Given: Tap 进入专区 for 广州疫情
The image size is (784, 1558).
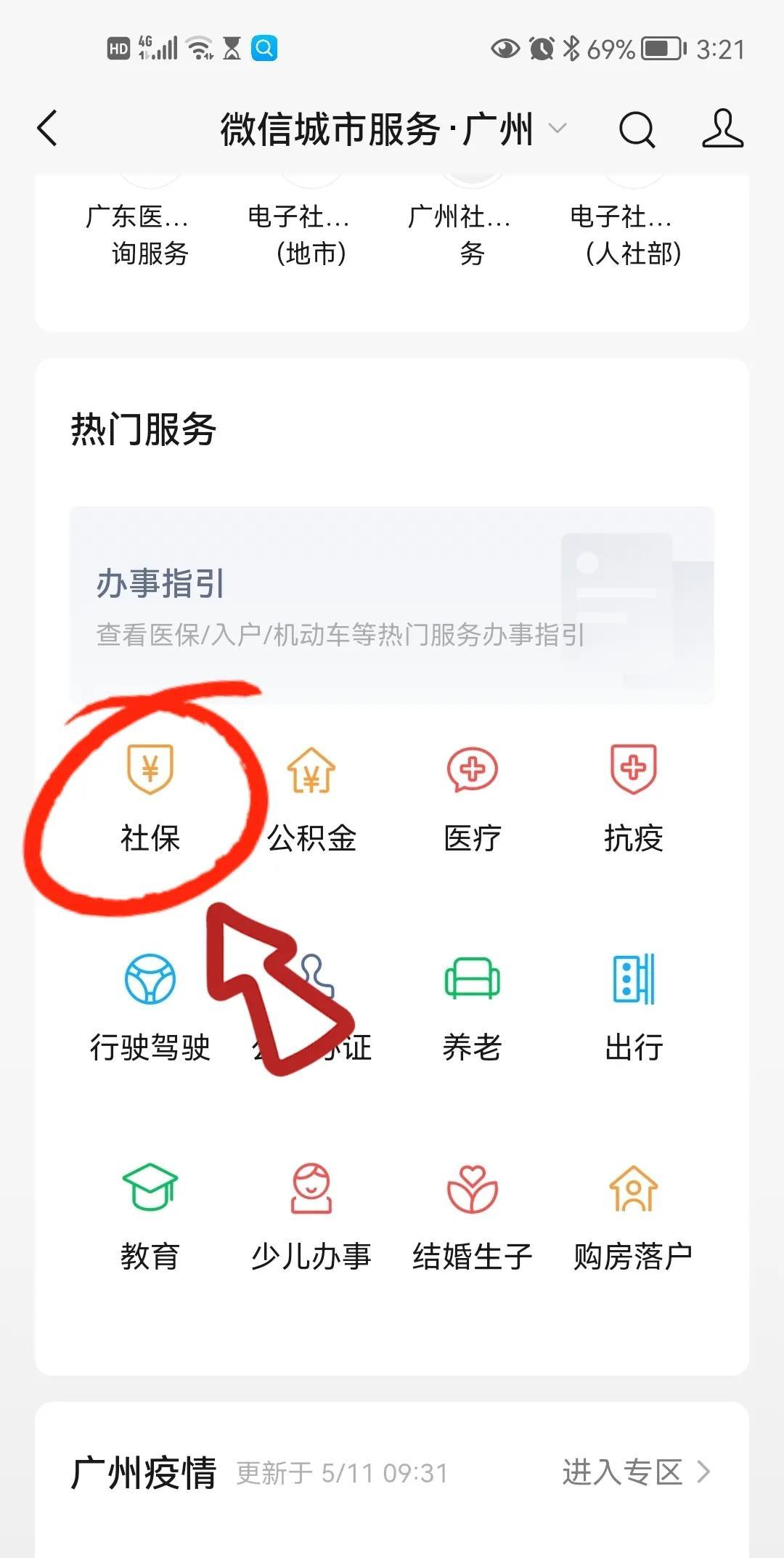Looking at the screenshot, I should click(635, 1472).
